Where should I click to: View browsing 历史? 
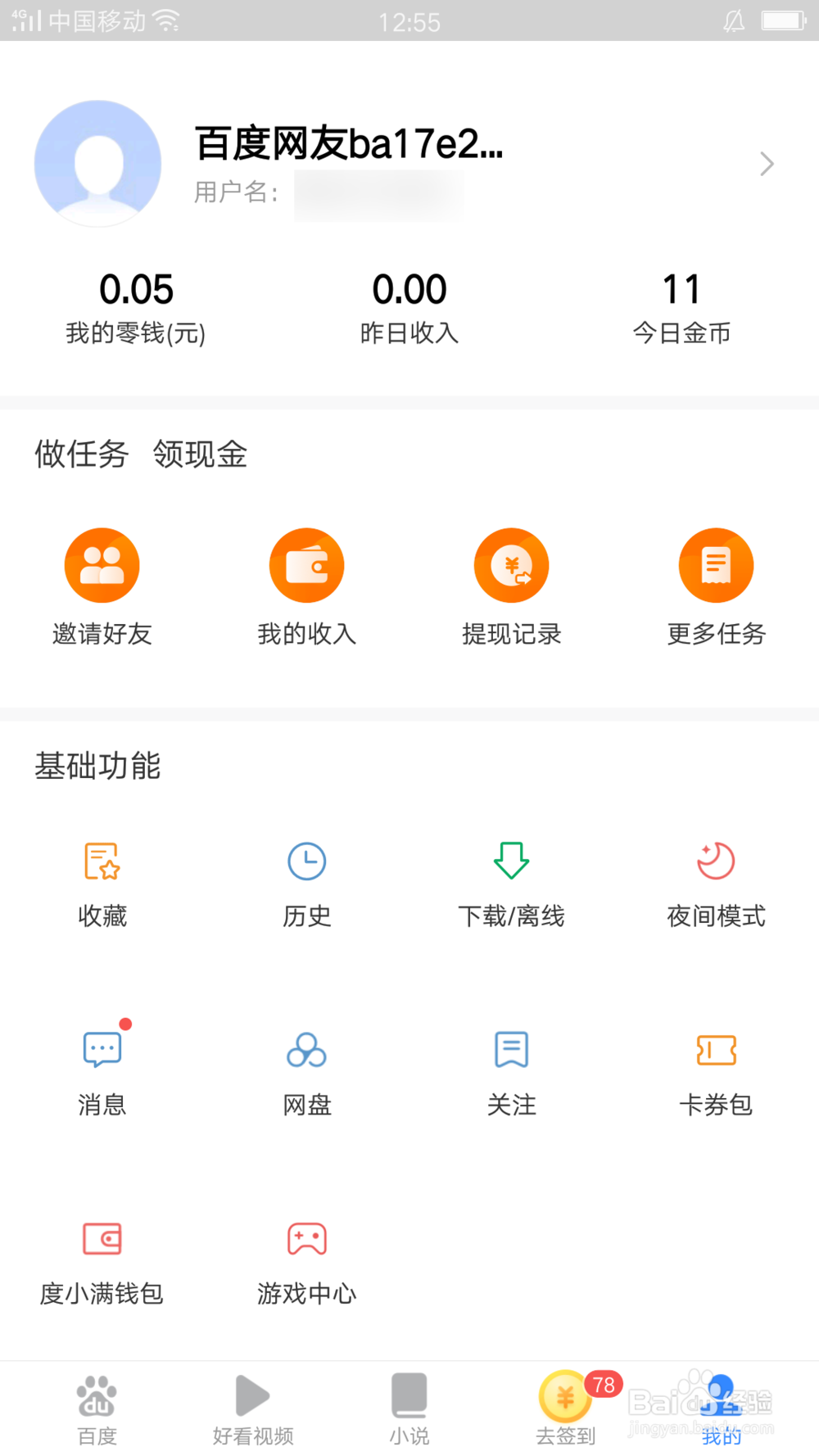(x=307, y=883)
